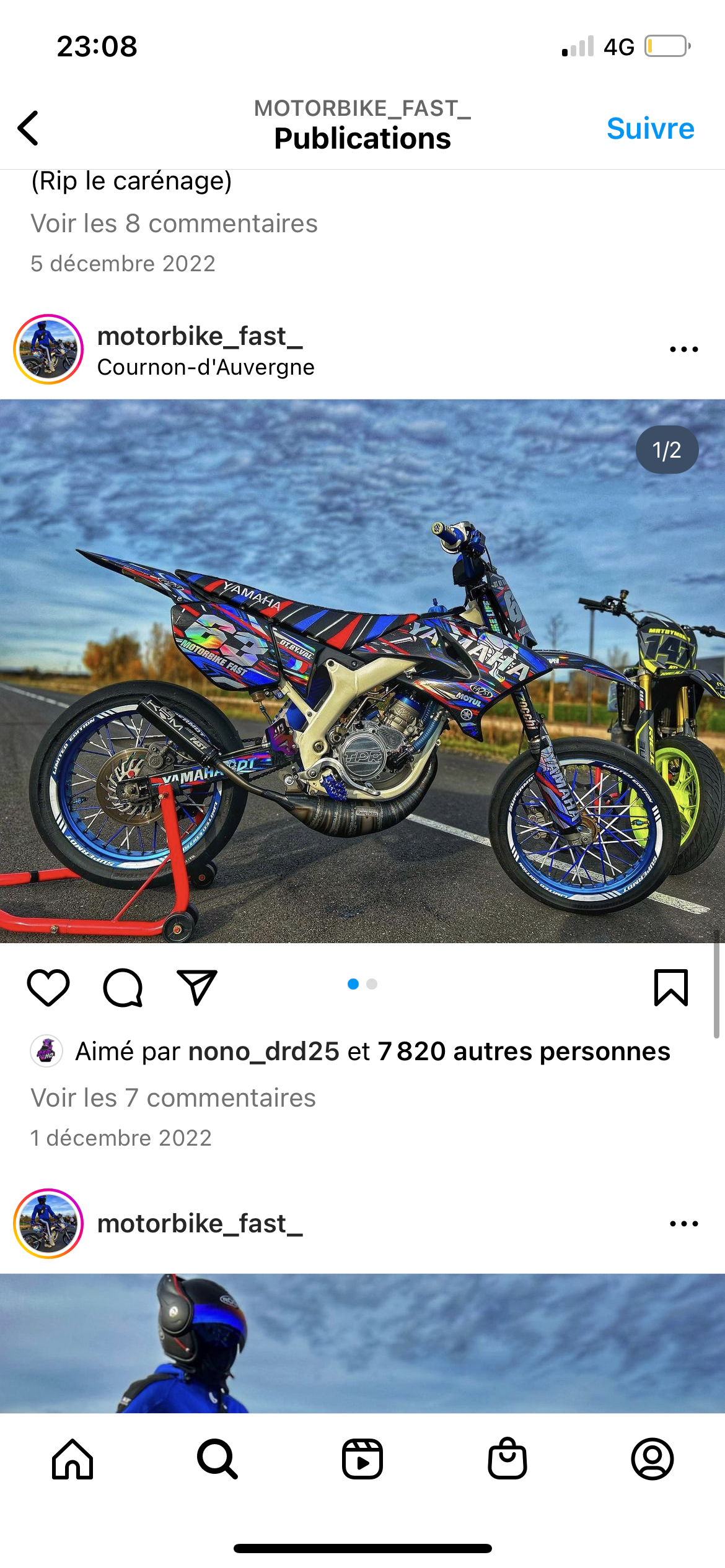Tap Suivre to follow motorbike_fast_

tap(650, 128)
